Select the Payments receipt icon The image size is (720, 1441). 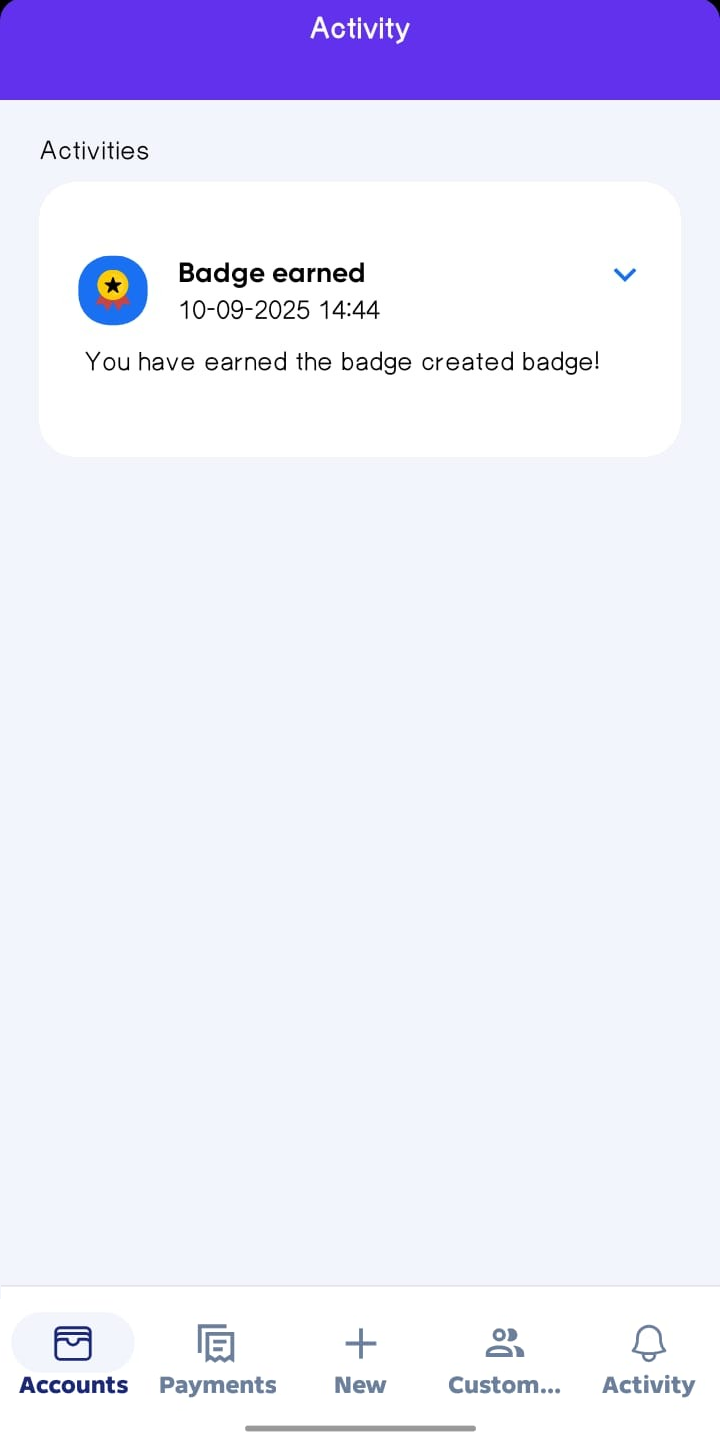(x=217, y=1343)
